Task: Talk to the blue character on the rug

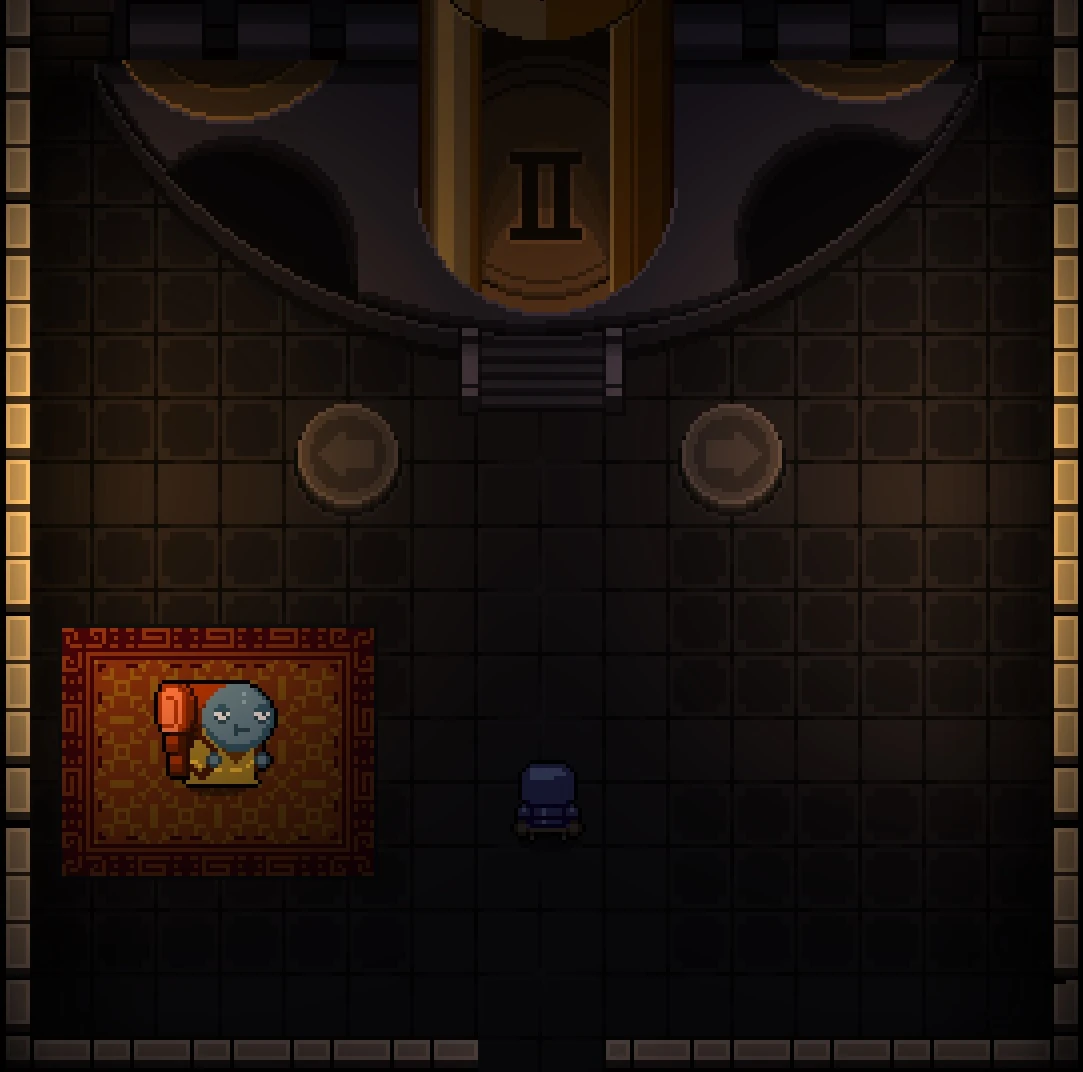Action: point(232,734)
